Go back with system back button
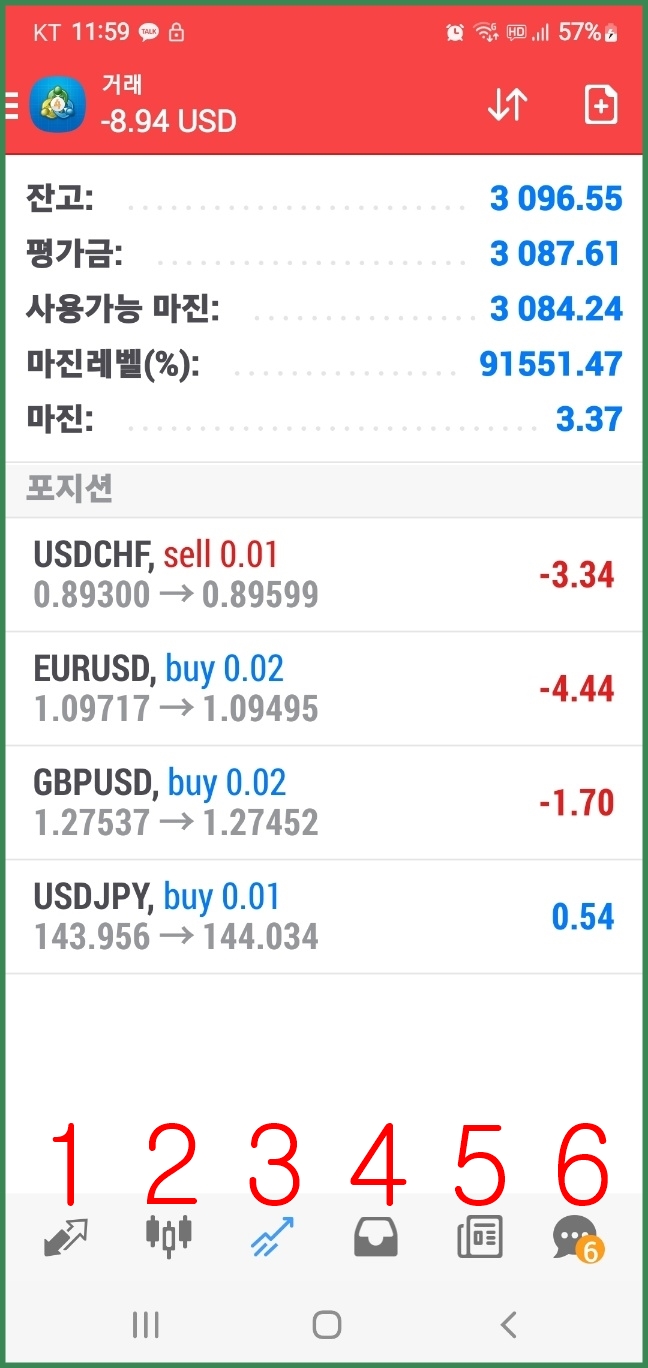The width and height of the screenshot is (648, 1368). (508, 1325)
